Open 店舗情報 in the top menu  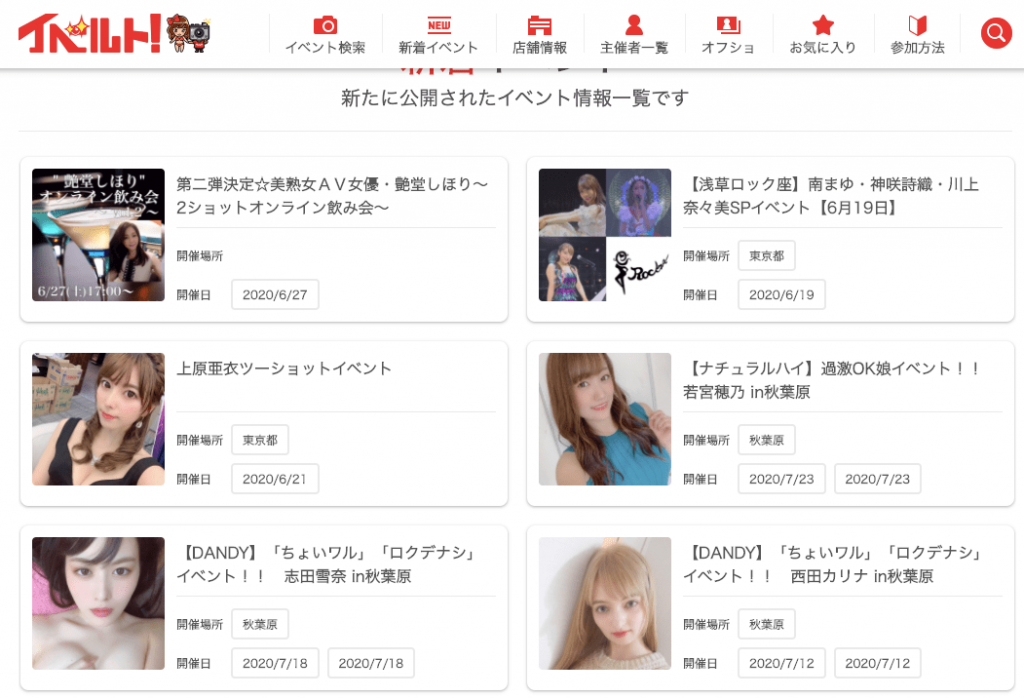[x=539, y=35]
